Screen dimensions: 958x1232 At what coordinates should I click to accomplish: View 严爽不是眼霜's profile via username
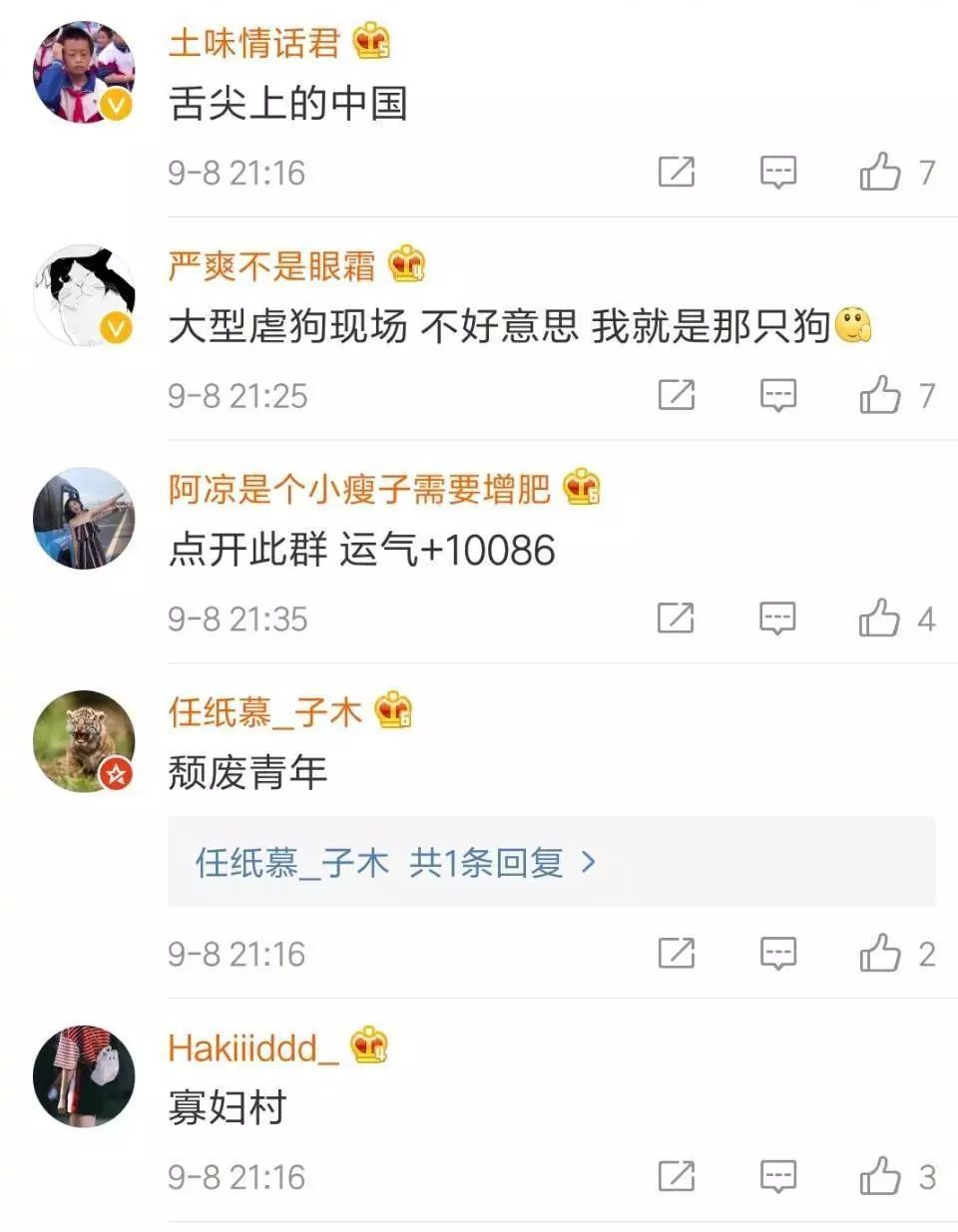coord(271,266)
